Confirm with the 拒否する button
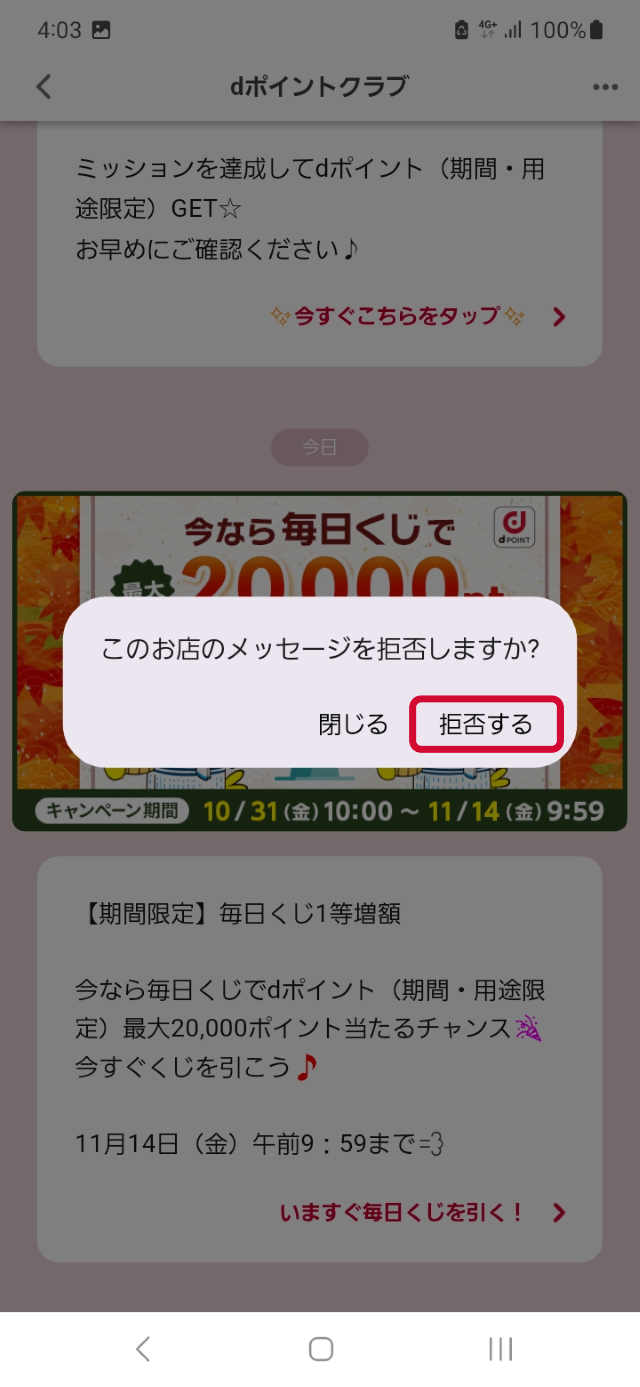Viewport: 640px width, 1387px height. (x=486, y=725)
